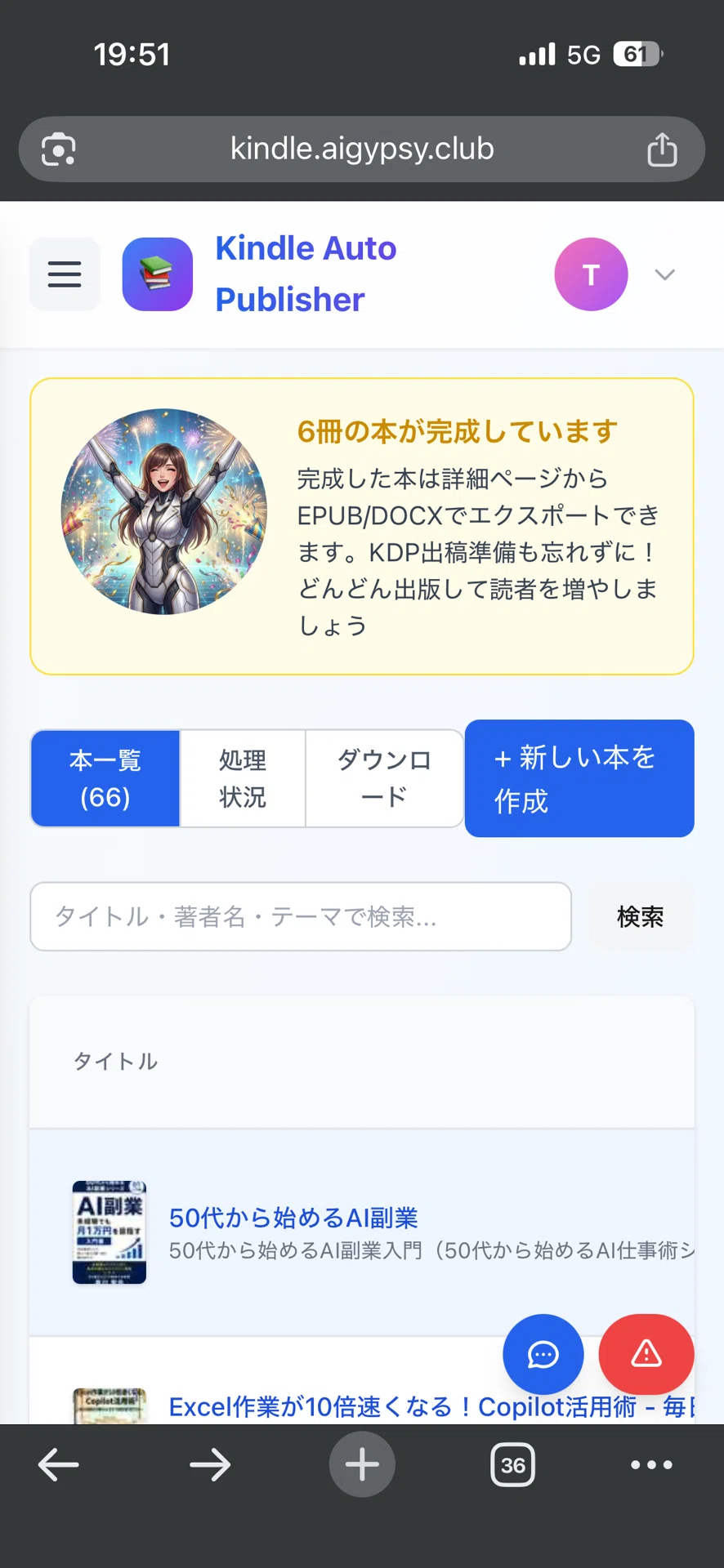Image resolution: width=724 pixels, height=1568 pixels.
Task: Tap the kindle.aigypsy.club address bar
Action: (362, 149)
